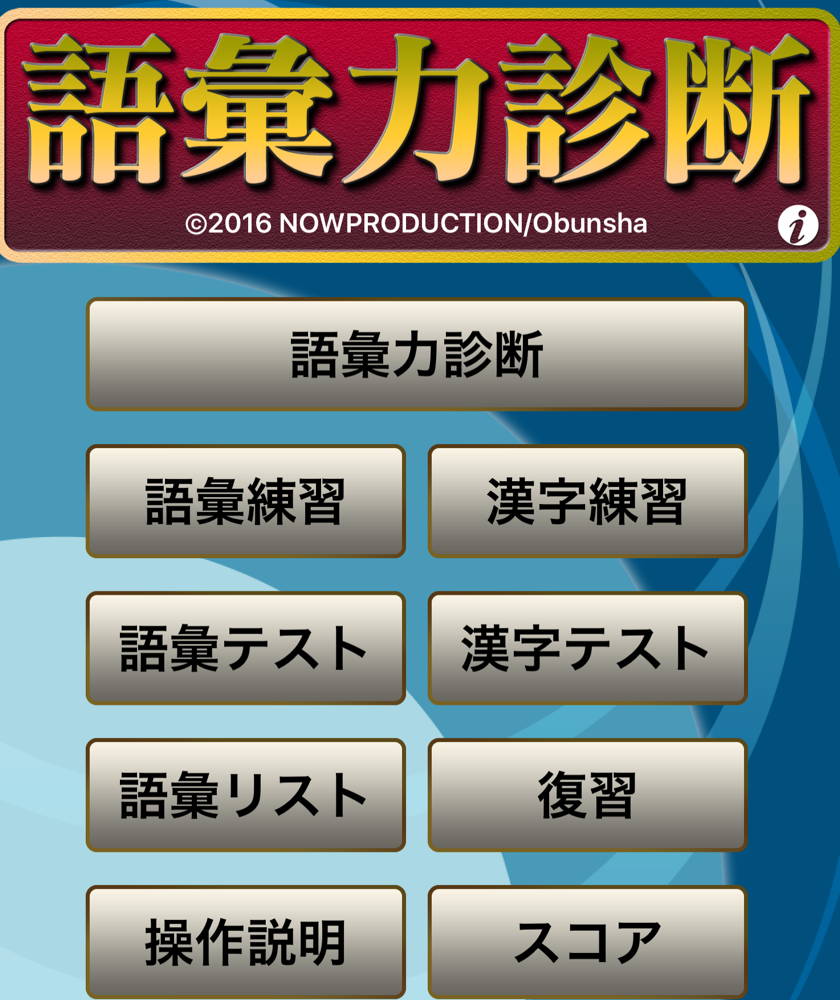Open 復習 review mode
The width and height of the screenshot is (840, 1000).
click(x=587, y=795)
